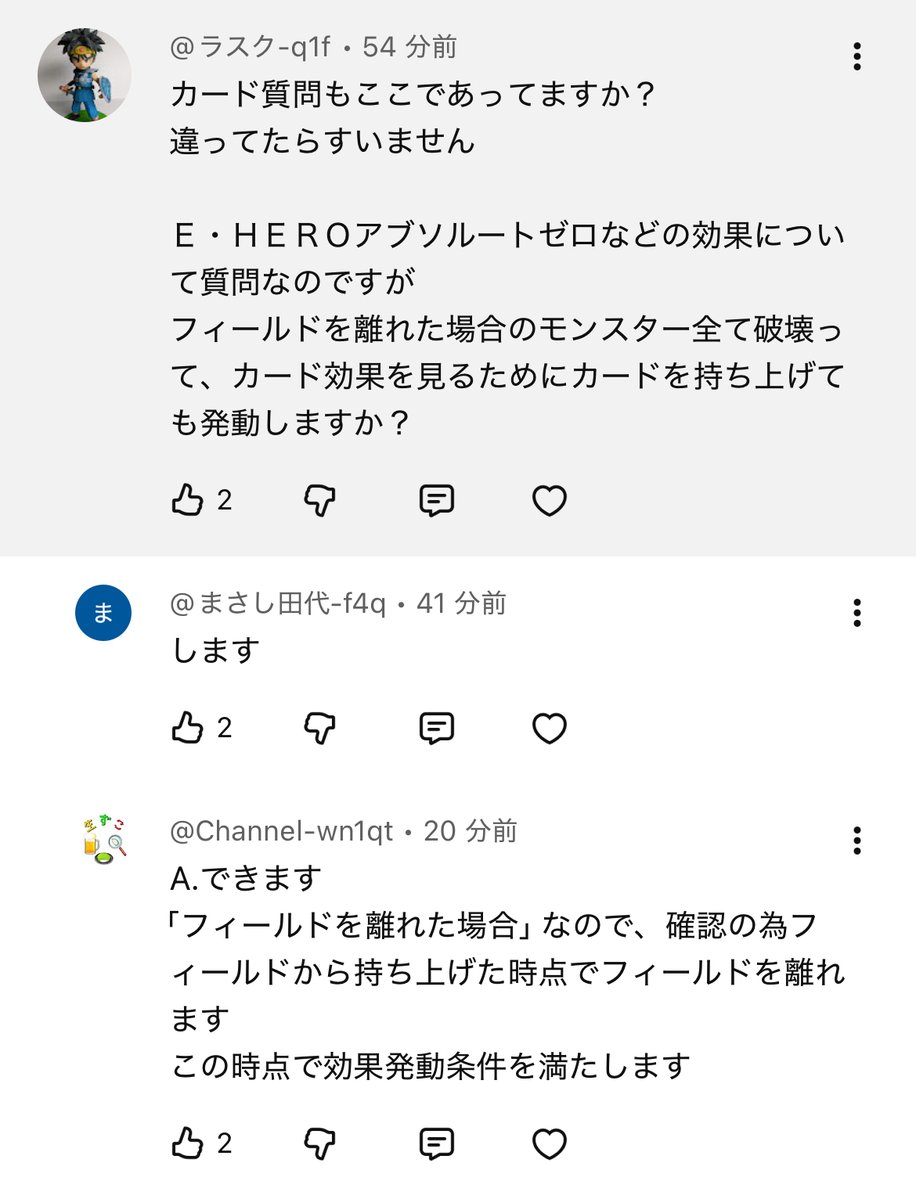Dislike Channel-wn1qt's comment

320,1141
